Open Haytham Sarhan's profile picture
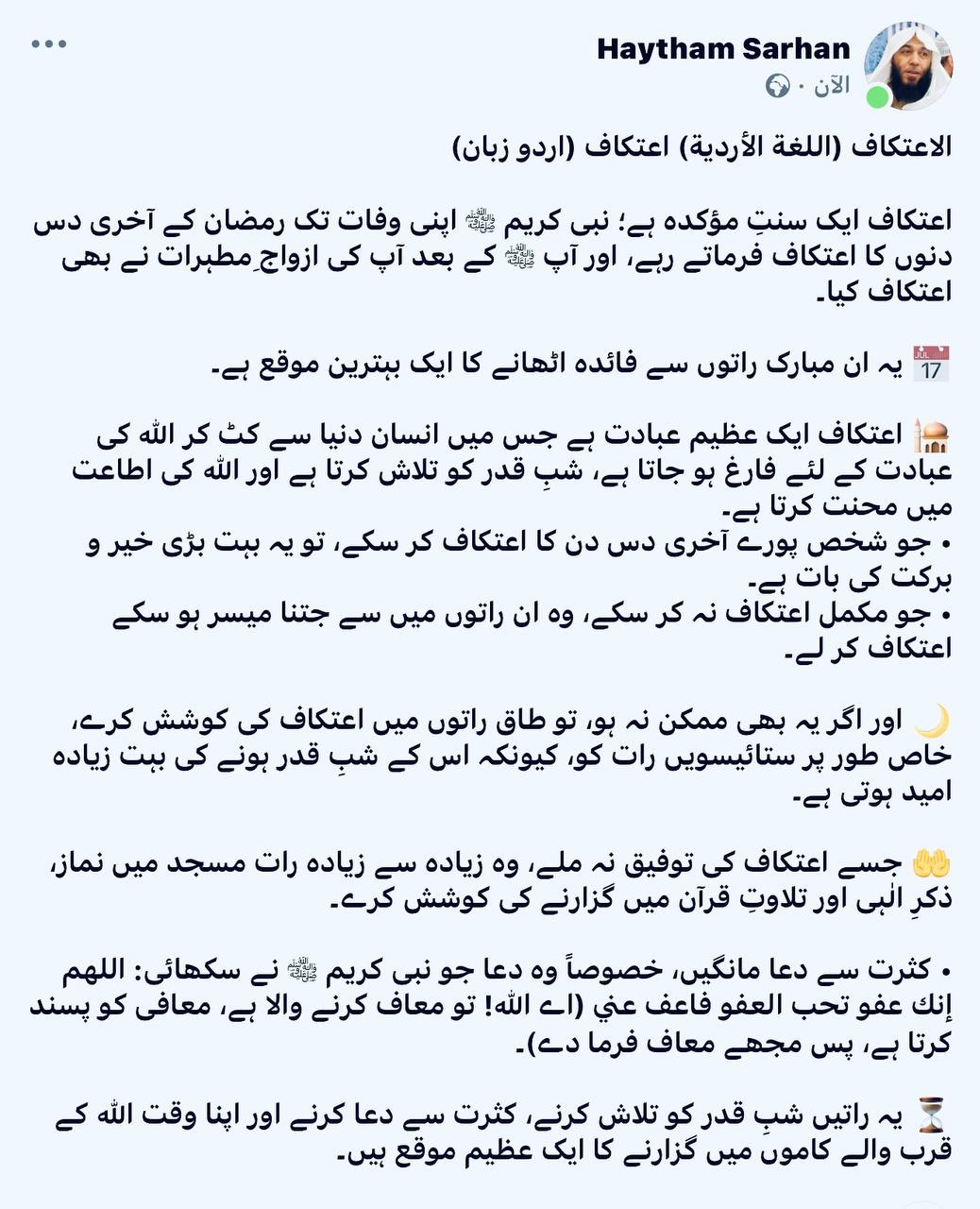980x1209 pixels. [908, 65]
